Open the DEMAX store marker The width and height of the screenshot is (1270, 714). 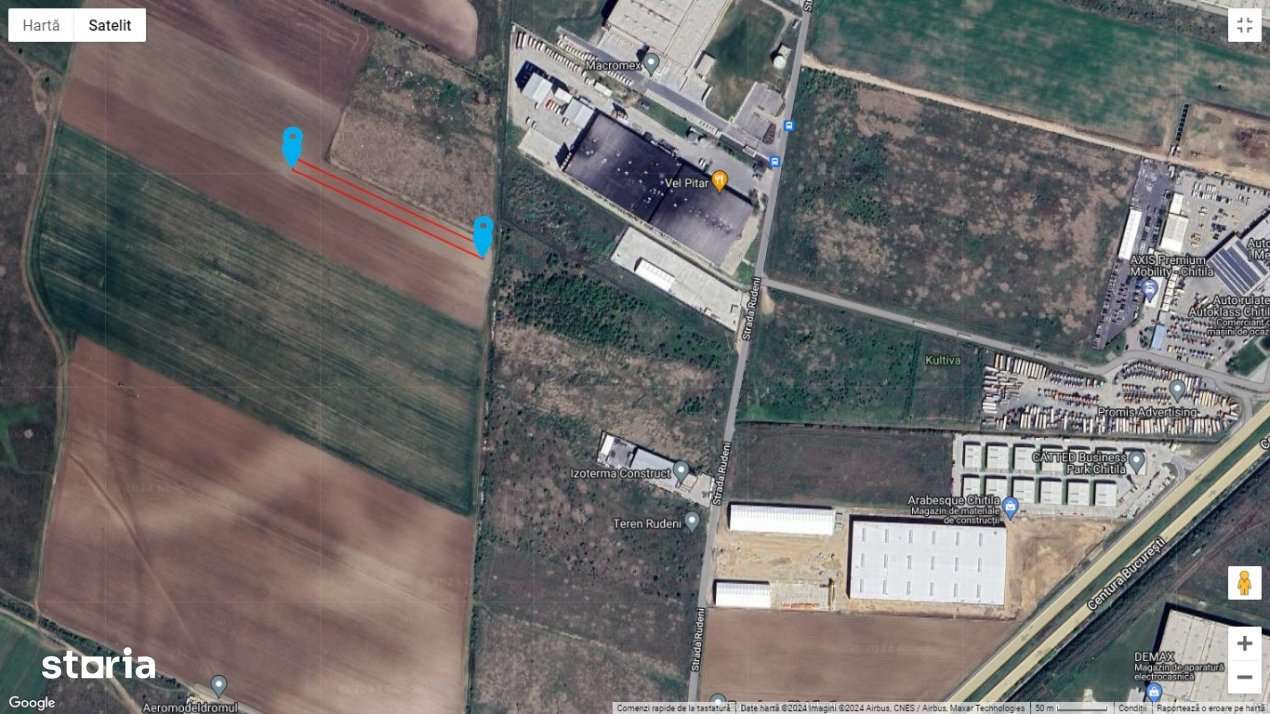1153,691
